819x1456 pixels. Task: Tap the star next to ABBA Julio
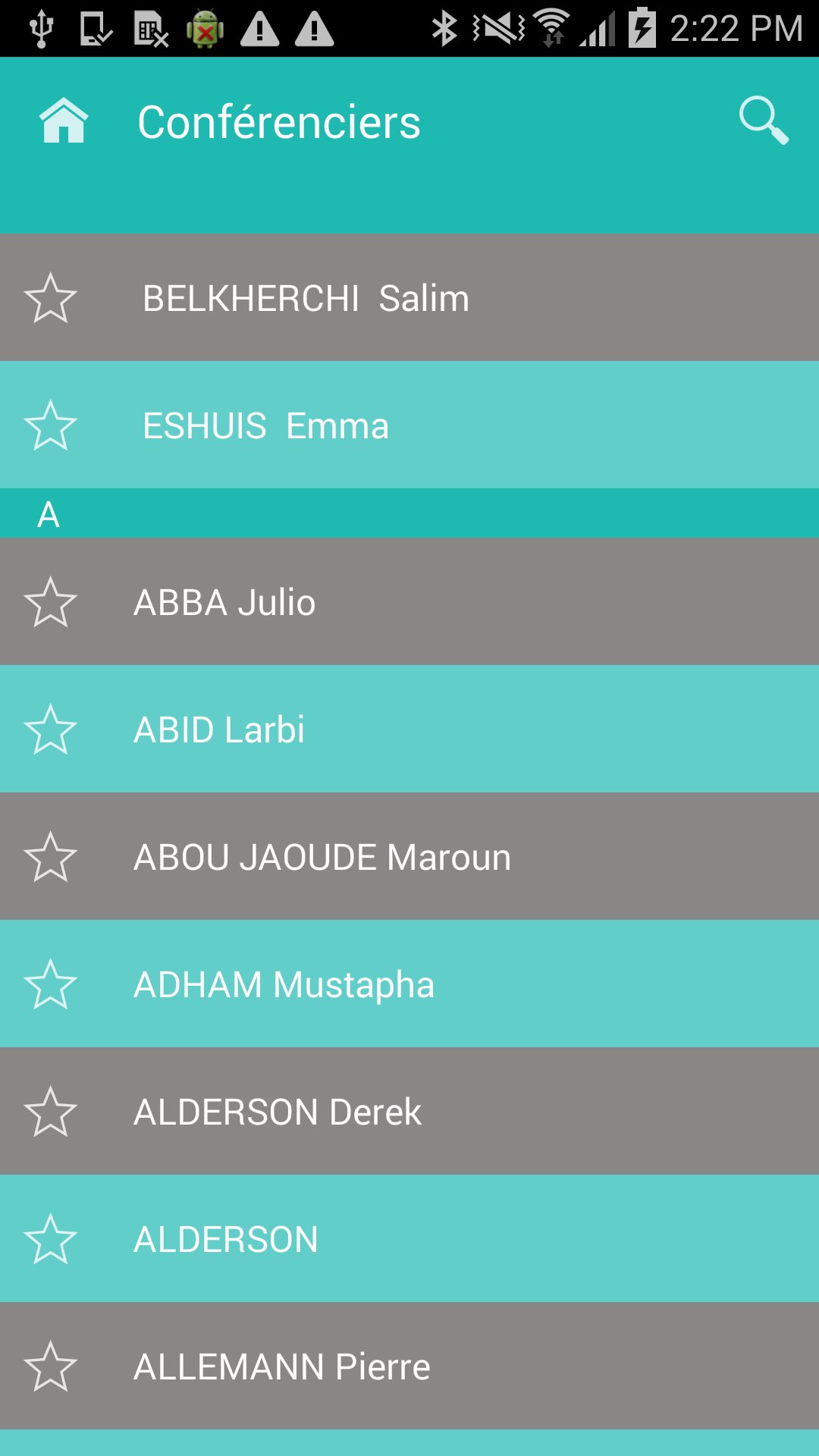[x=51, y=602]
